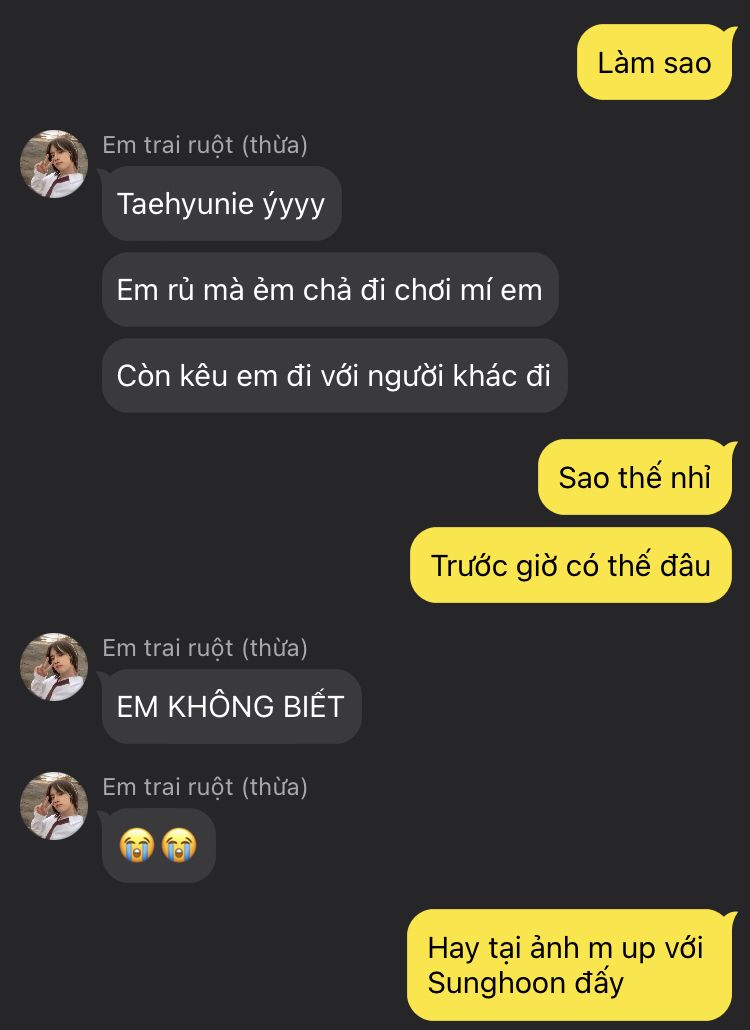Open profile picture next to 'EM KHÔNG BIẾT'

click(54, 667)
